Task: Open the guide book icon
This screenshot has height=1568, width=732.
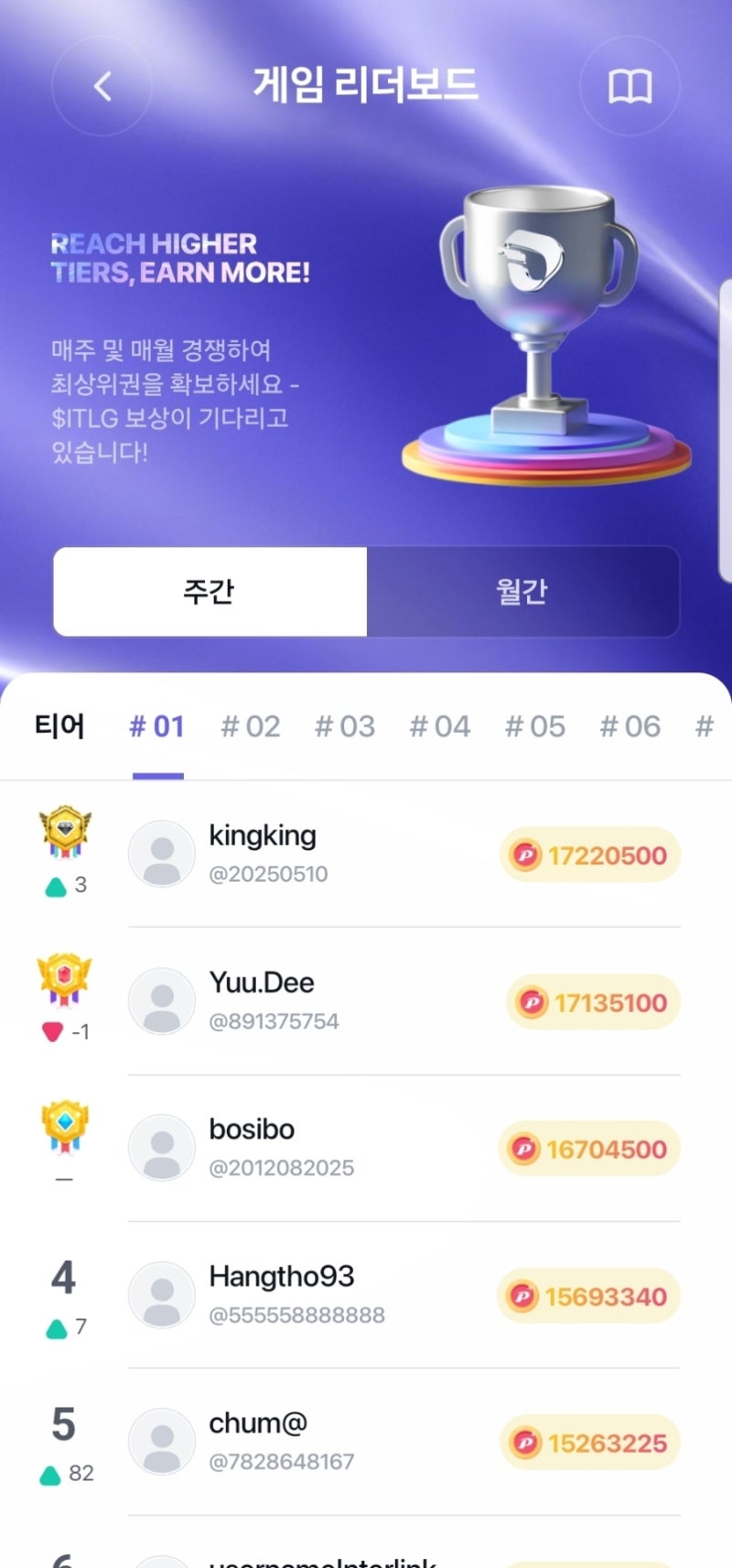Action: (x=630, y=87)
